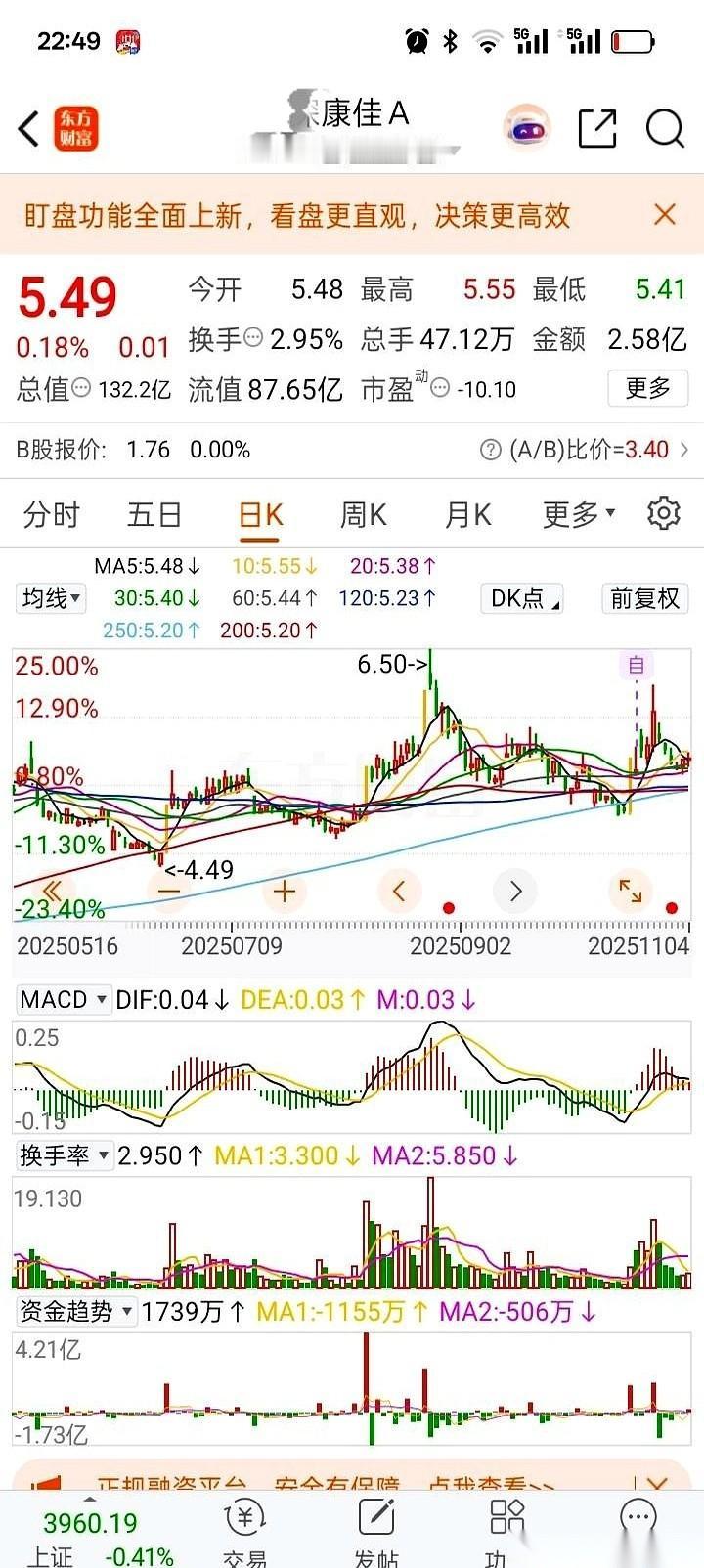Switch to the 分时 tab

point(51,512)
